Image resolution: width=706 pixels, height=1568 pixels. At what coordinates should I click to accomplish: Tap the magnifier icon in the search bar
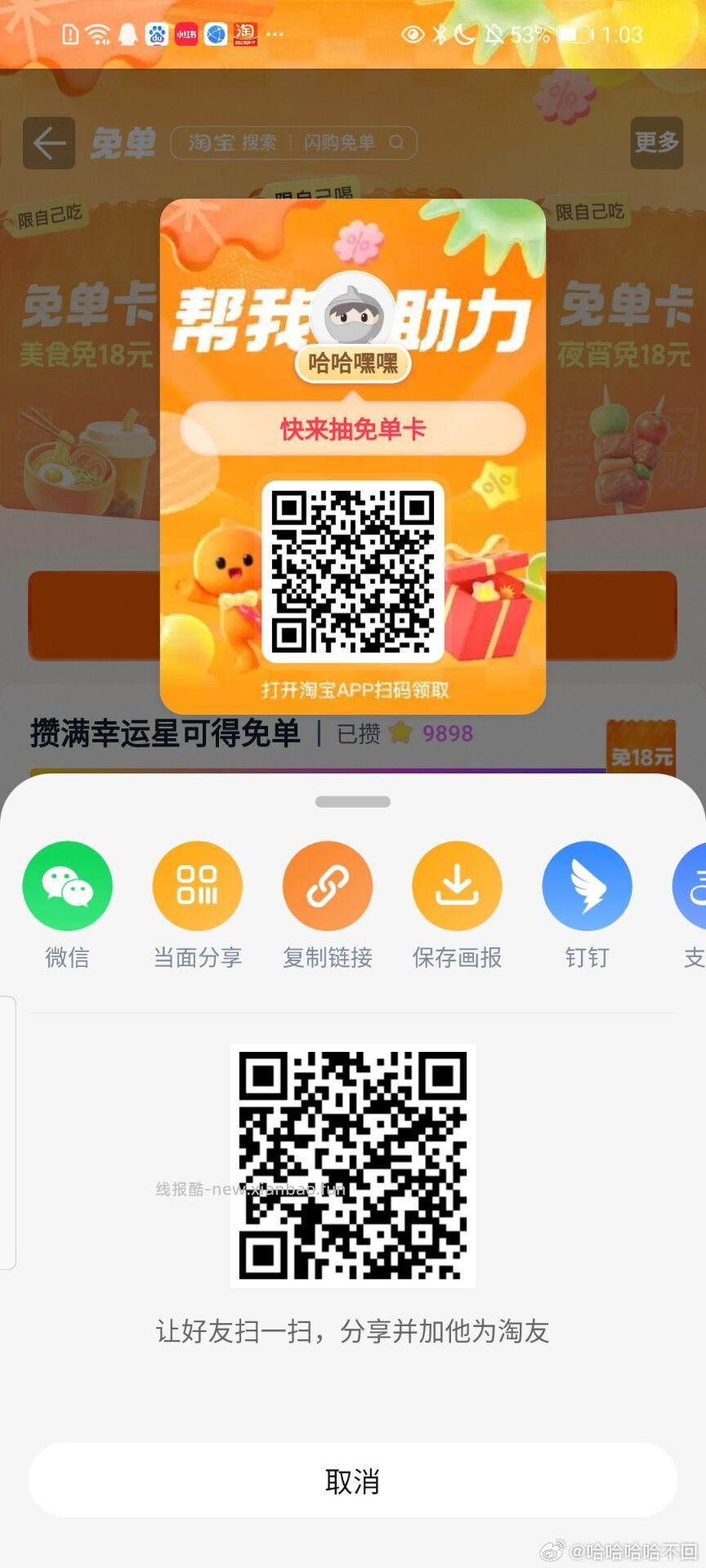coord(398,142)
